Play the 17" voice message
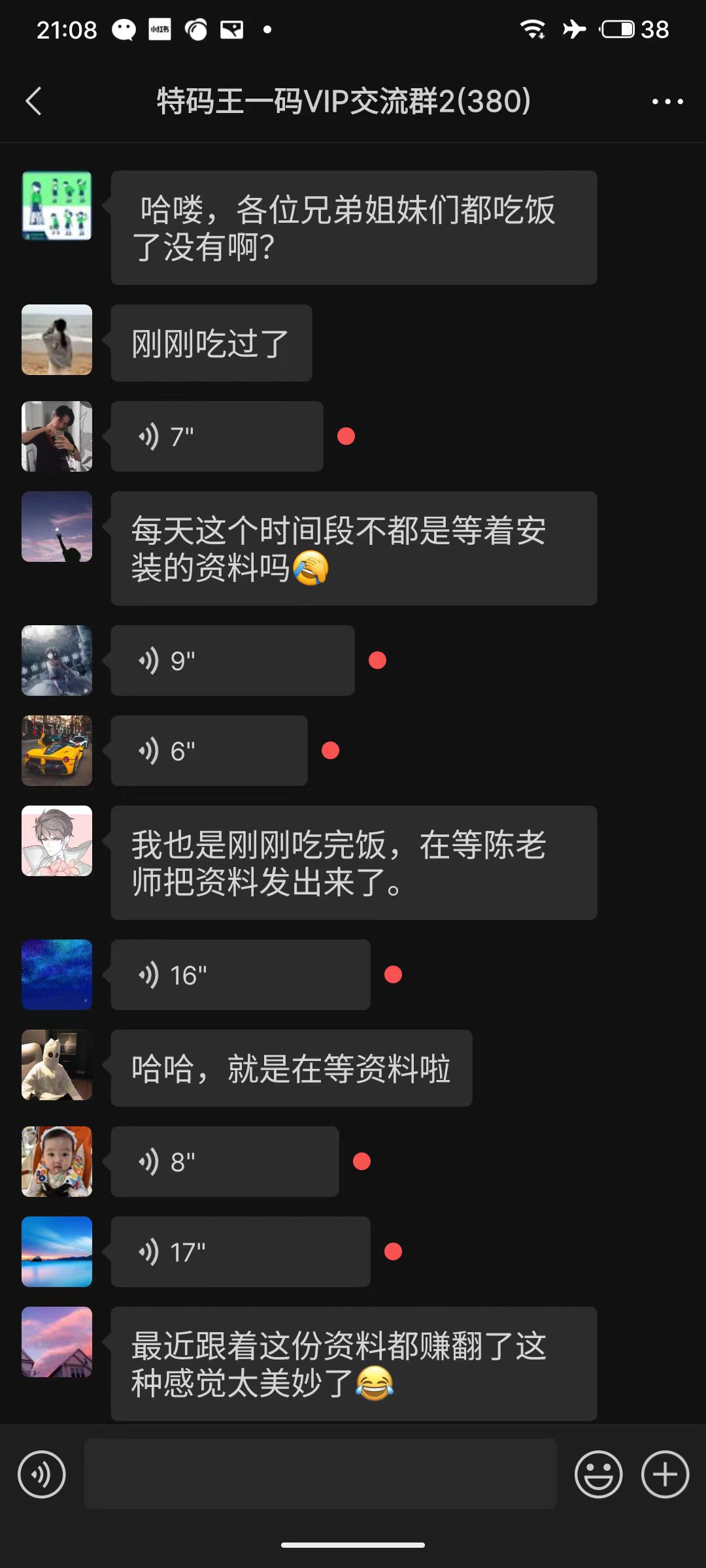Image resolution: width=706 pixels, height=1568 pixels. point(240,1252)
